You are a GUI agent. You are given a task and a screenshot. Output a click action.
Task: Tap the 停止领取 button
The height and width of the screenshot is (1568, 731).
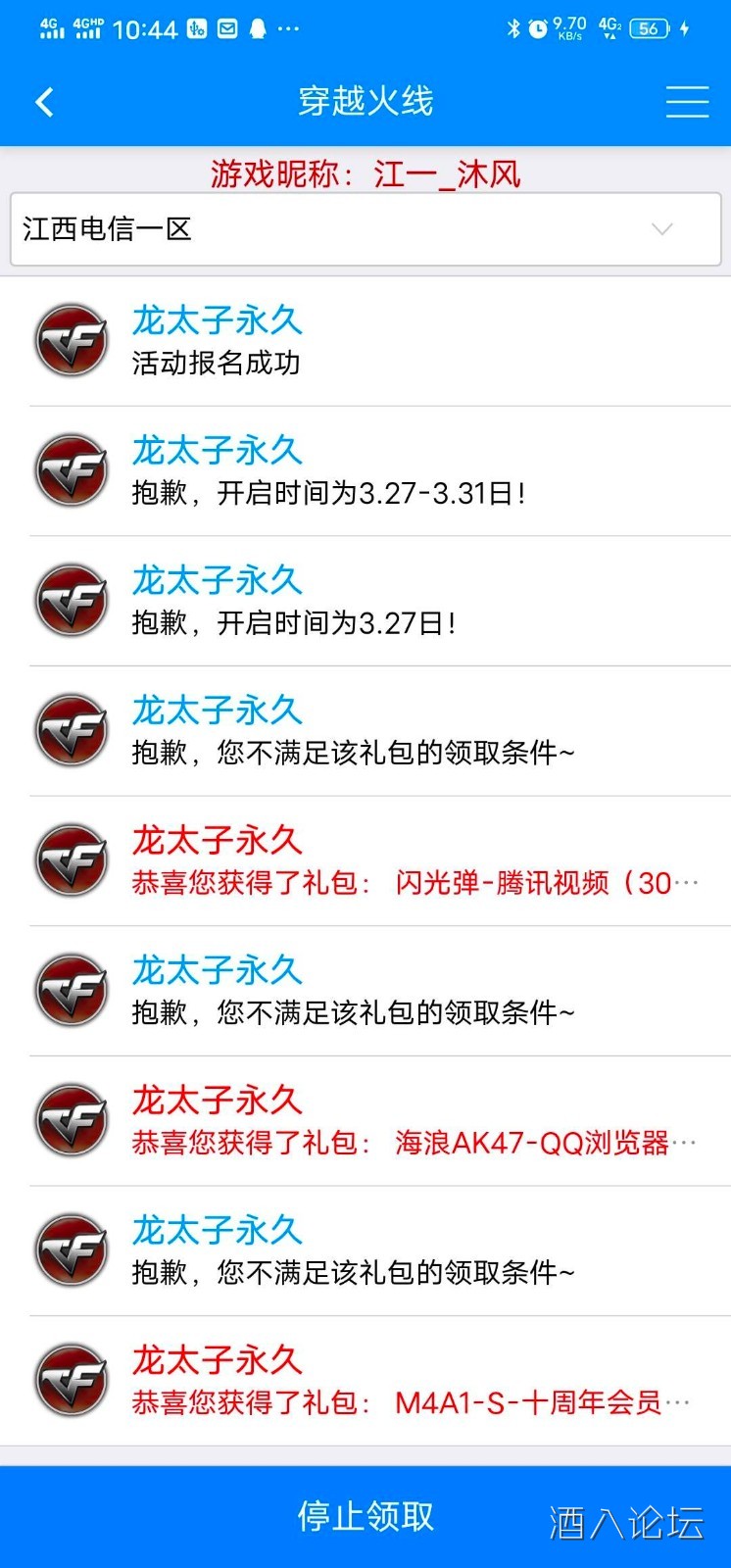[365, 1515]
